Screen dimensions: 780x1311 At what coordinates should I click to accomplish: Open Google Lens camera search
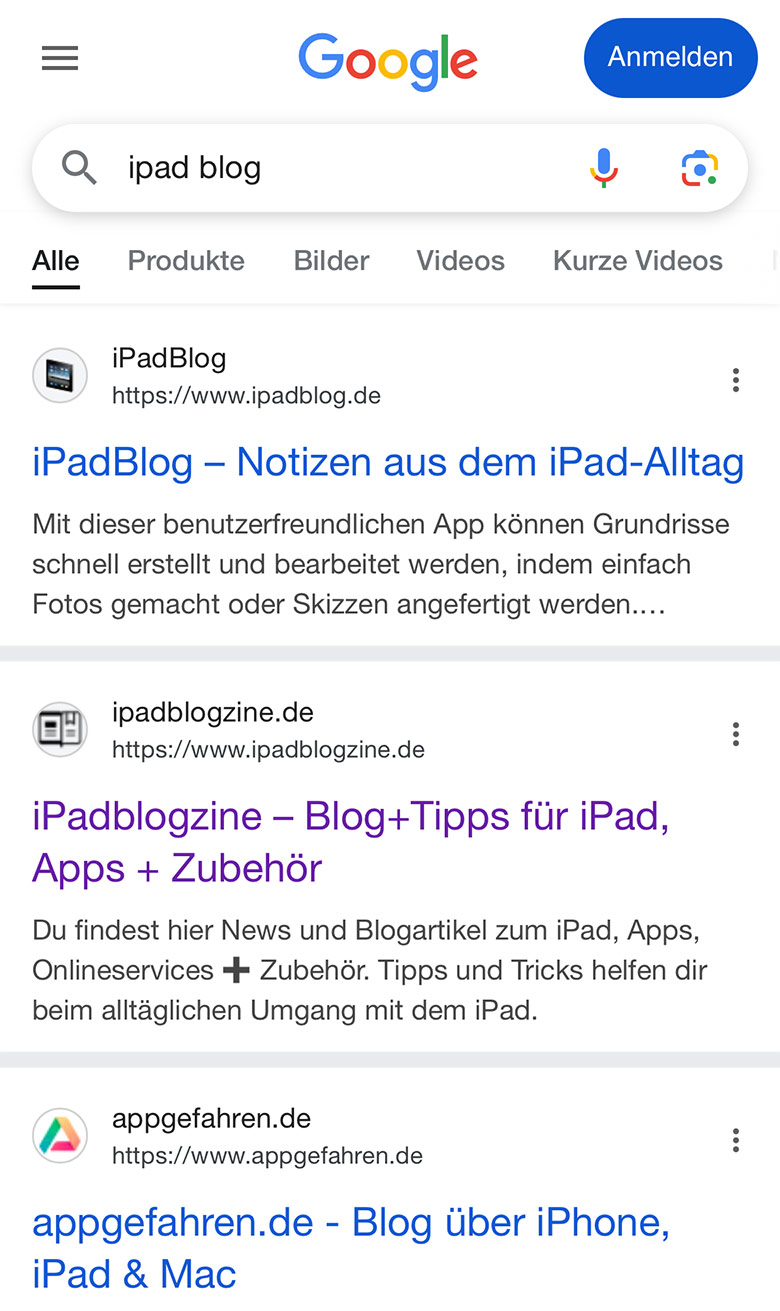[x=699, y=167]
